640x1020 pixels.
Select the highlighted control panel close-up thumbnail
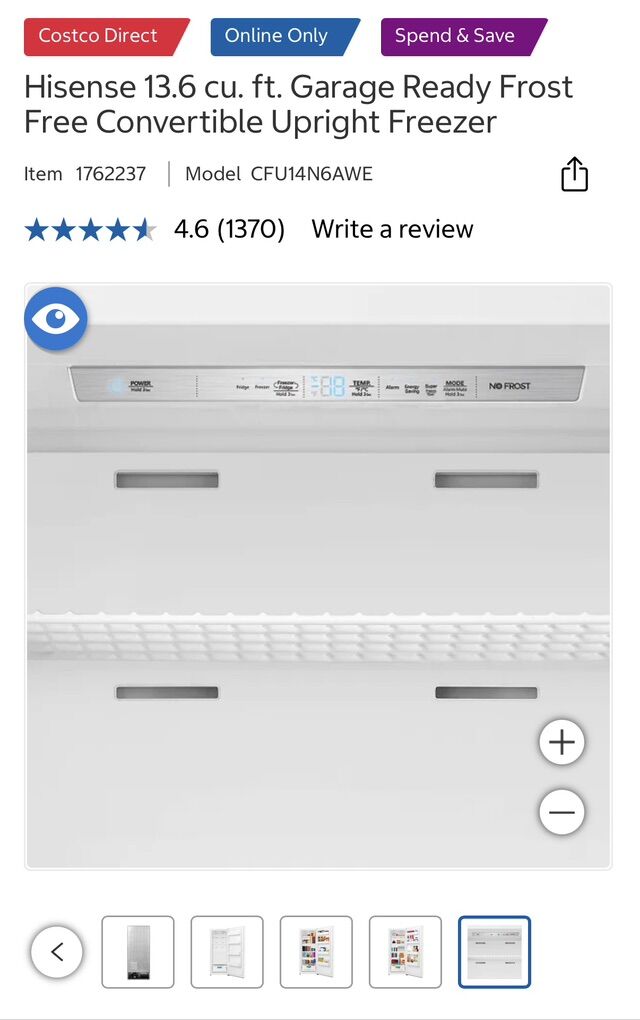pos(494,952)
